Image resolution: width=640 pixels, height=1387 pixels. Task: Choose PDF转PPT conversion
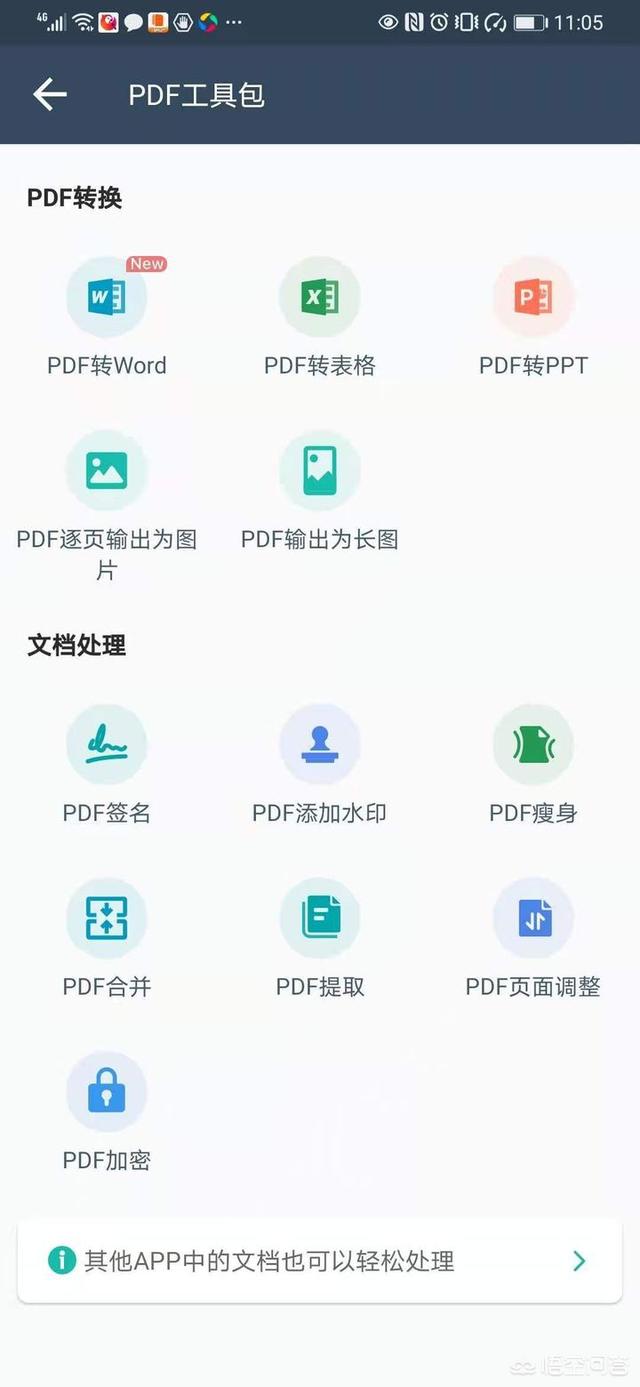pos(533,298)
